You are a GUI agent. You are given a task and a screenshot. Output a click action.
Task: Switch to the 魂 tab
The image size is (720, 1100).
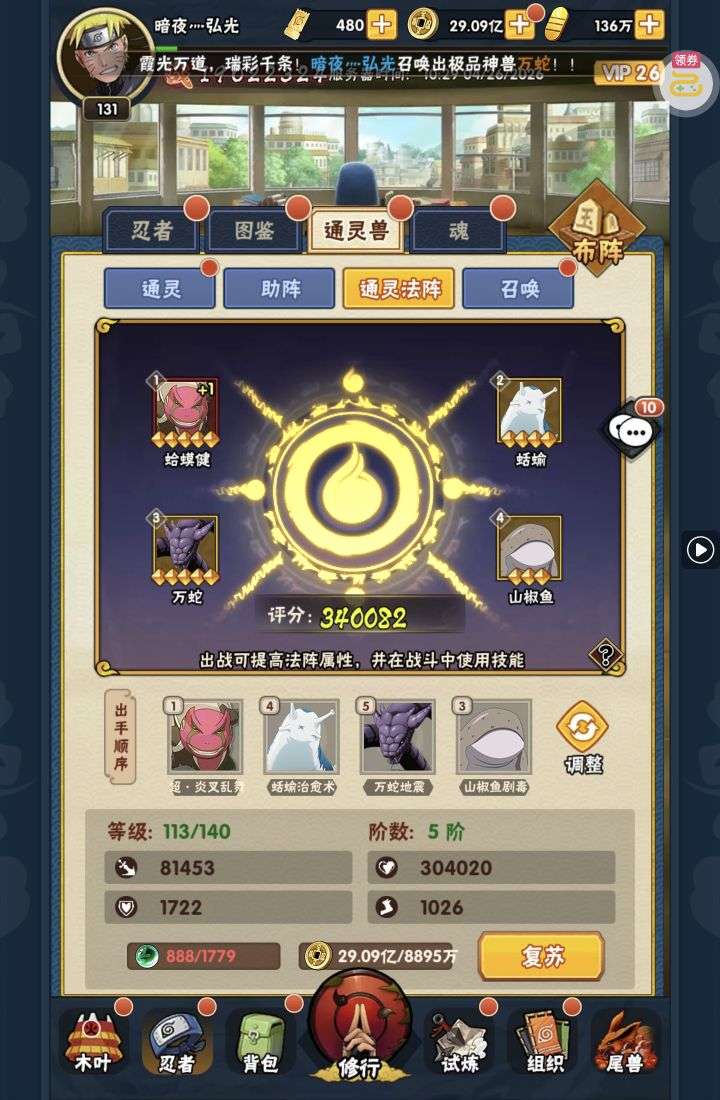(458, 231)
